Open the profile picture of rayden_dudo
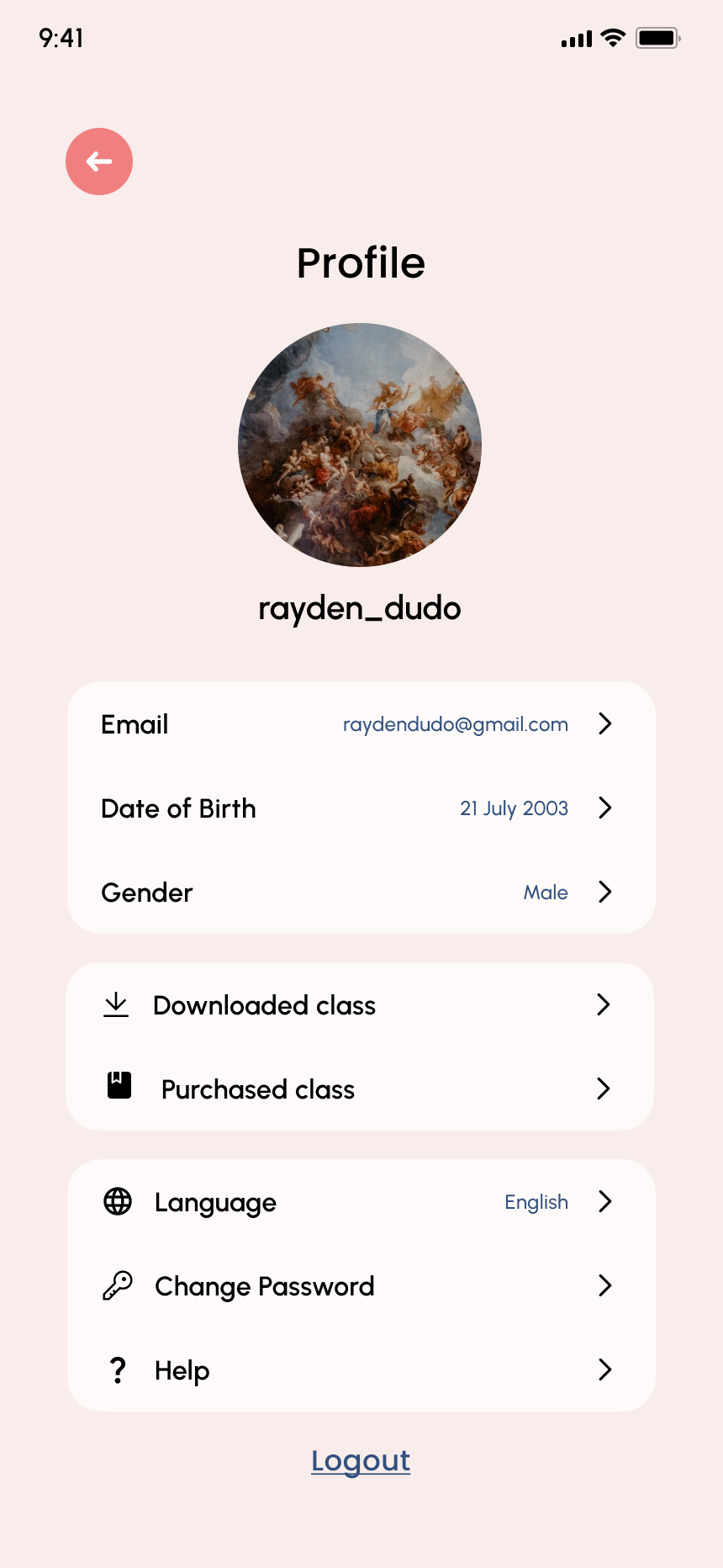This screenshot has height=1568, width=723. click(x=360, y=445)
